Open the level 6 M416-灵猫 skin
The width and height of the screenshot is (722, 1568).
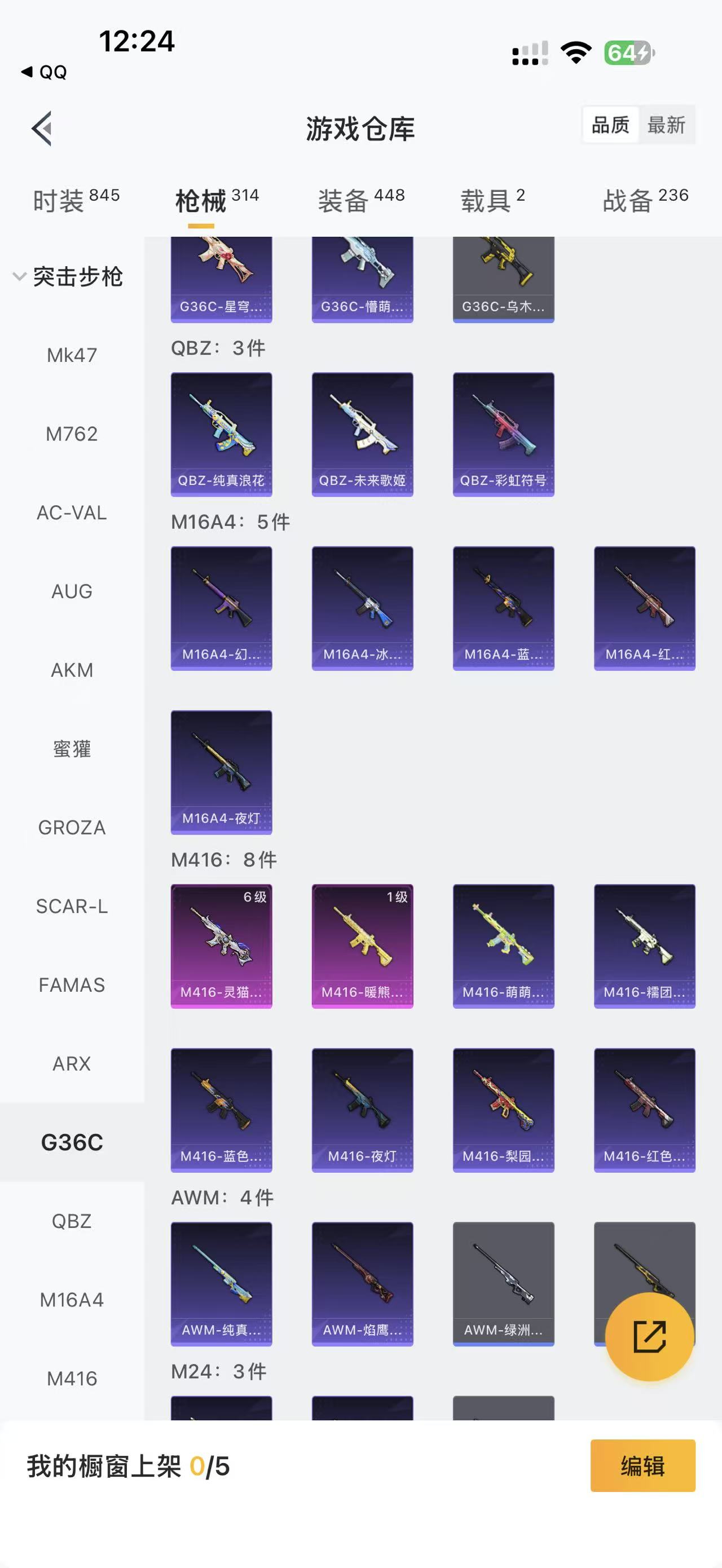coord(221,946)
